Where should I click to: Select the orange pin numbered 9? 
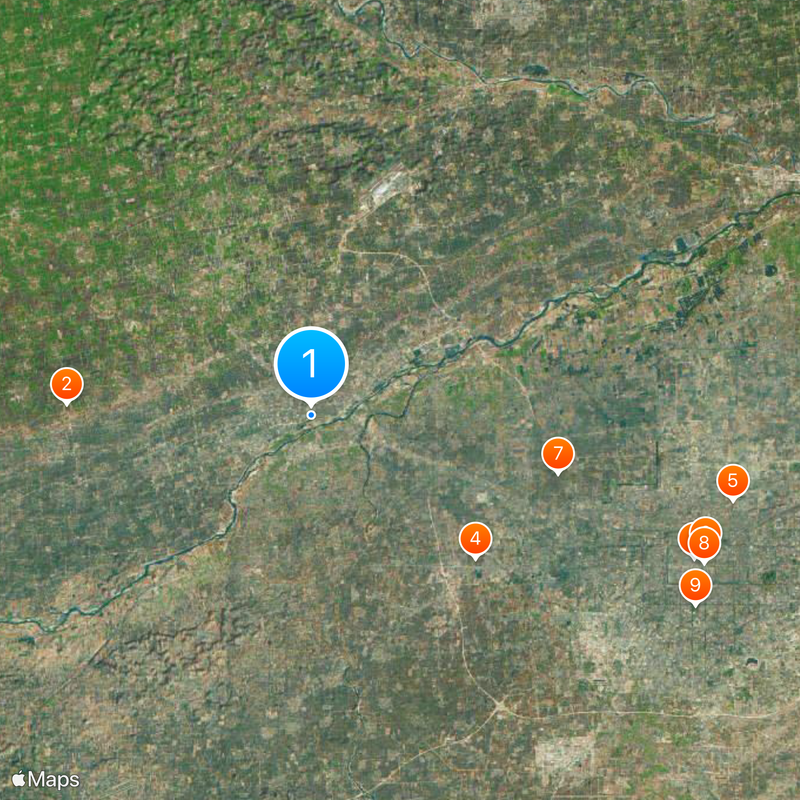click(695, 584)
